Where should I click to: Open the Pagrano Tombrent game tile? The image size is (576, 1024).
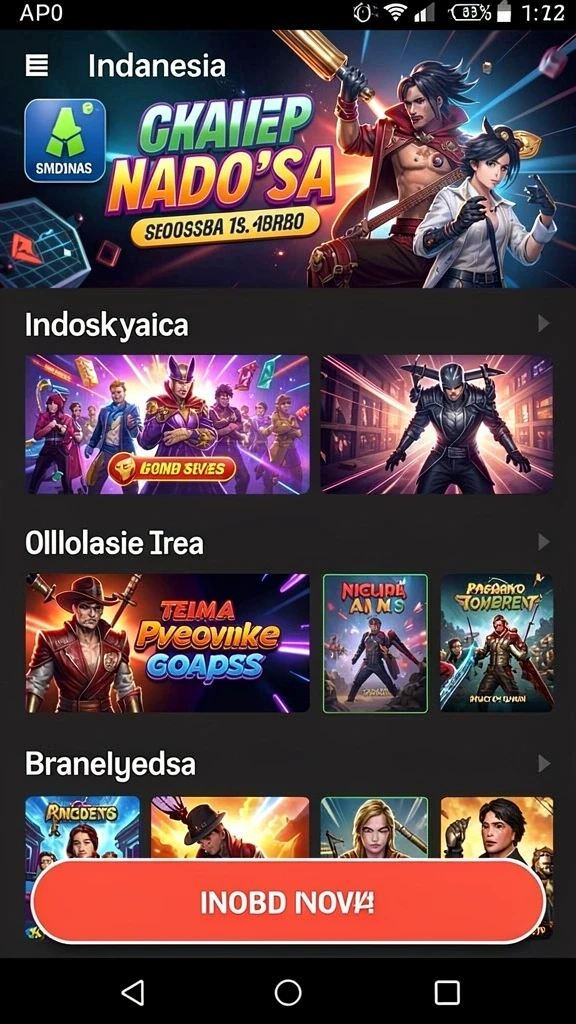(x=497, y=643)
